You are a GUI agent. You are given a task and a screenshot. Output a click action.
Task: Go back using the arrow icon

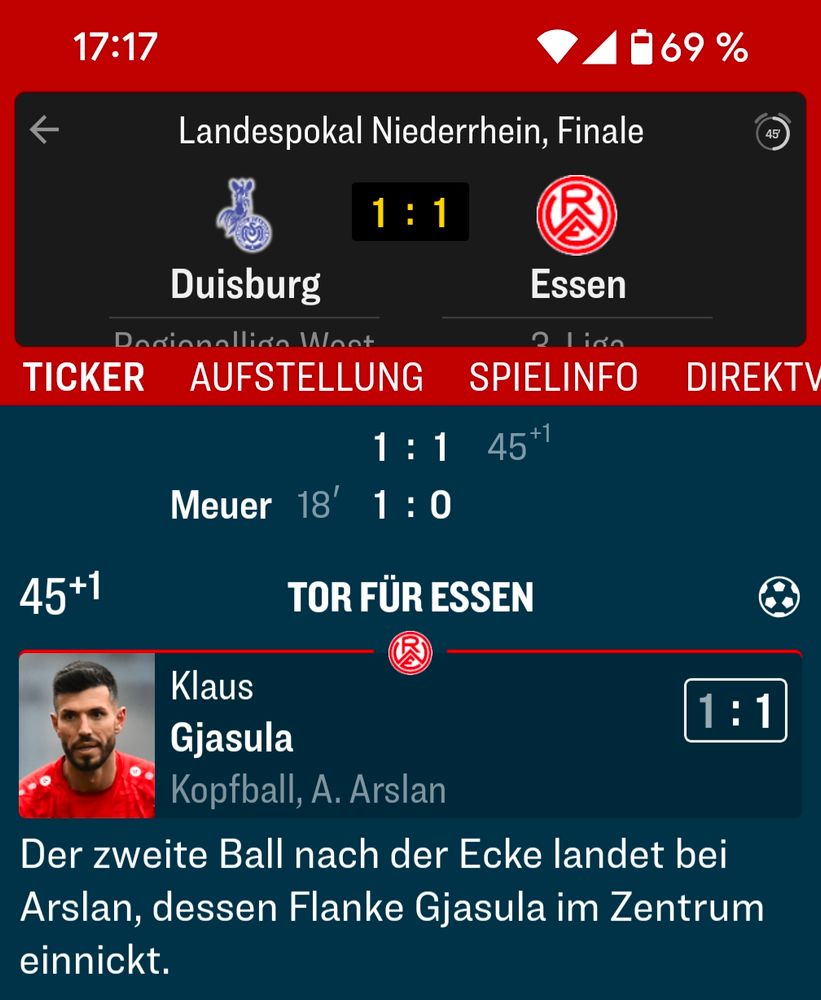[44, 130]
